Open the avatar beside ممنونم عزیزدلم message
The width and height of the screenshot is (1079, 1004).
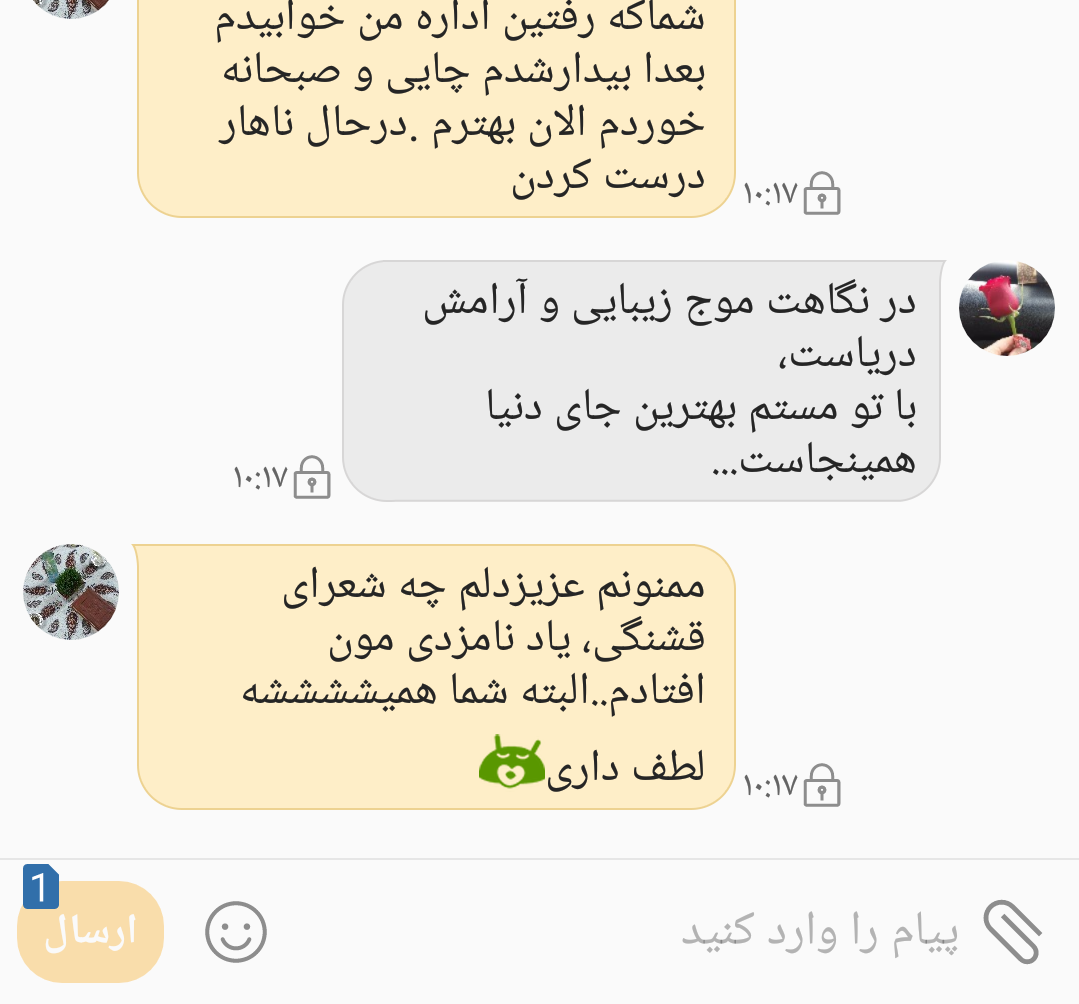coord(71,592)
